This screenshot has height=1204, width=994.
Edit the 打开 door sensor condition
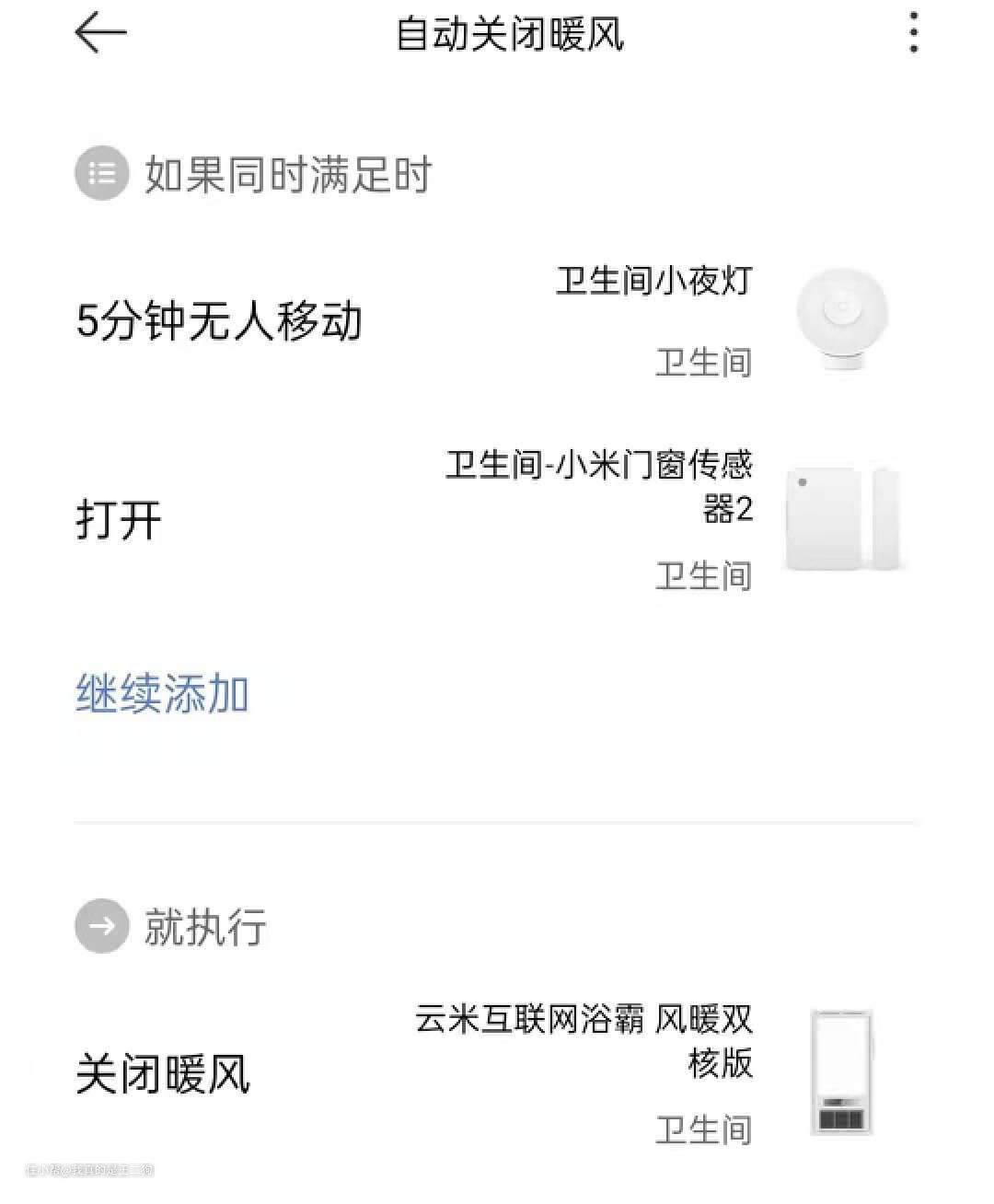click(120, 520)
